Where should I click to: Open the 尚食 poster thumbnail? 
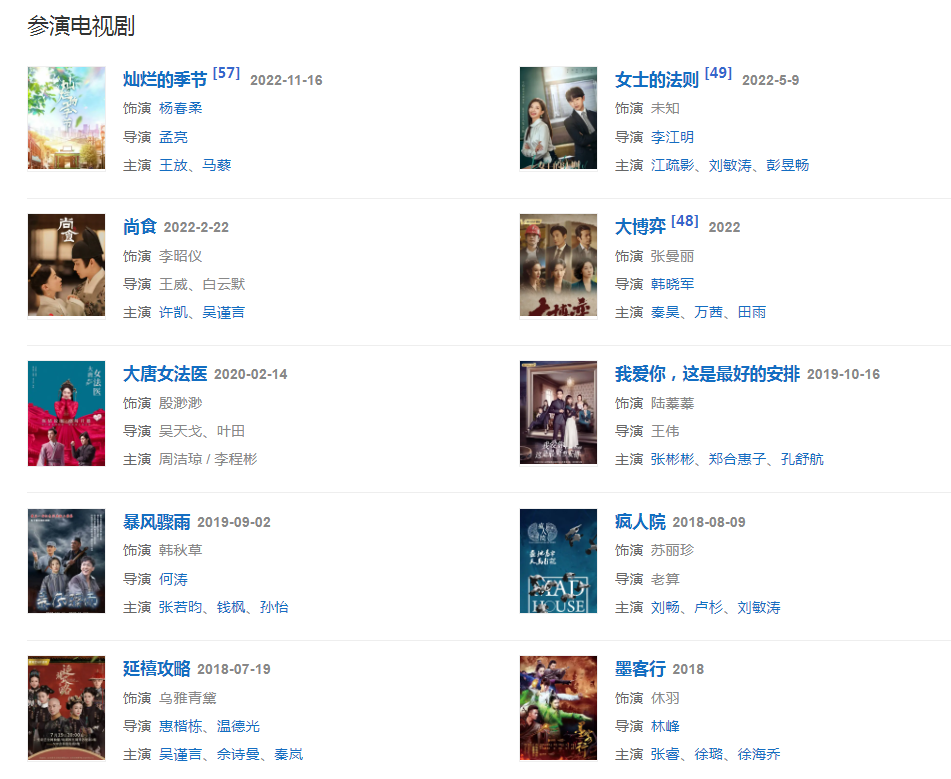[x=66, y=265]
